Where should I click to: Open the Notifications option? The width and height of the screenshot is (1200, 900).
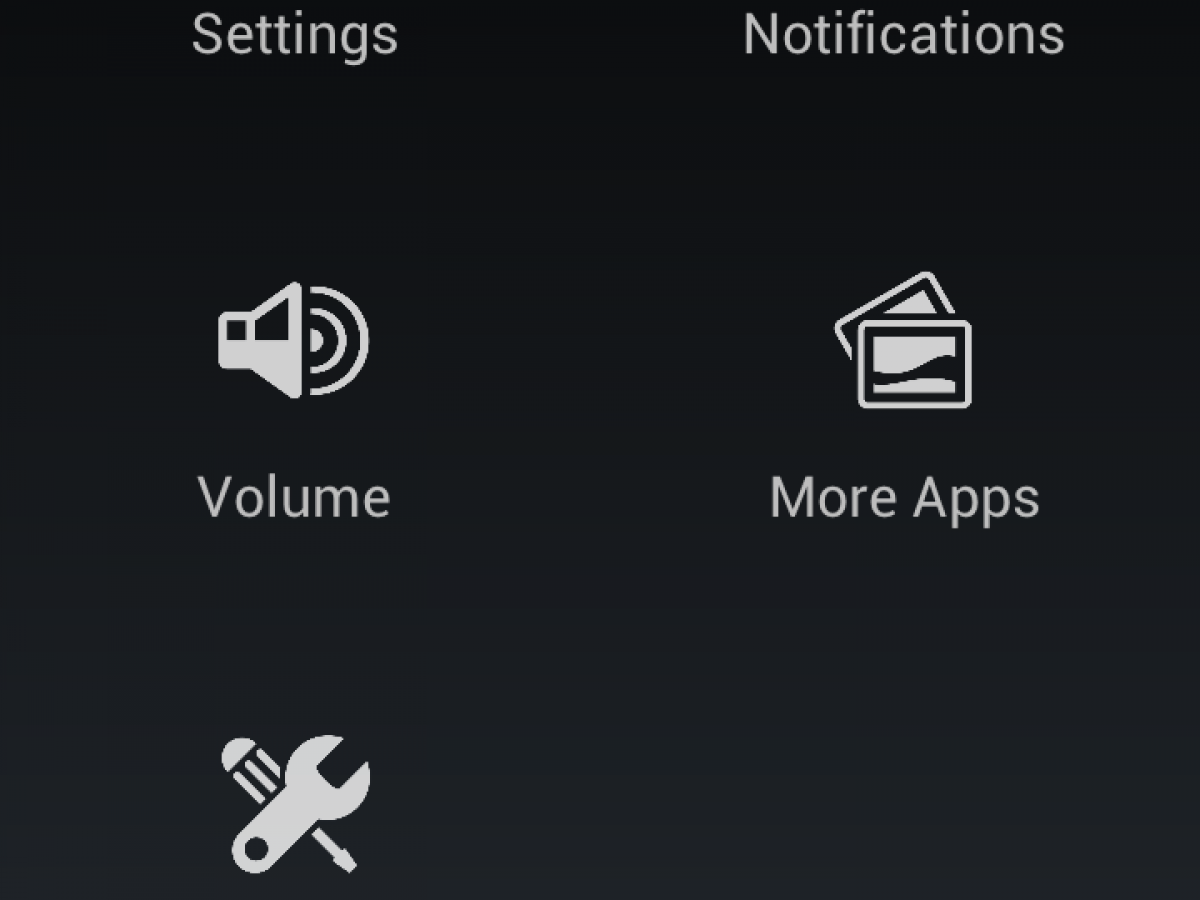pyautogui.click(x=903, y=35)
